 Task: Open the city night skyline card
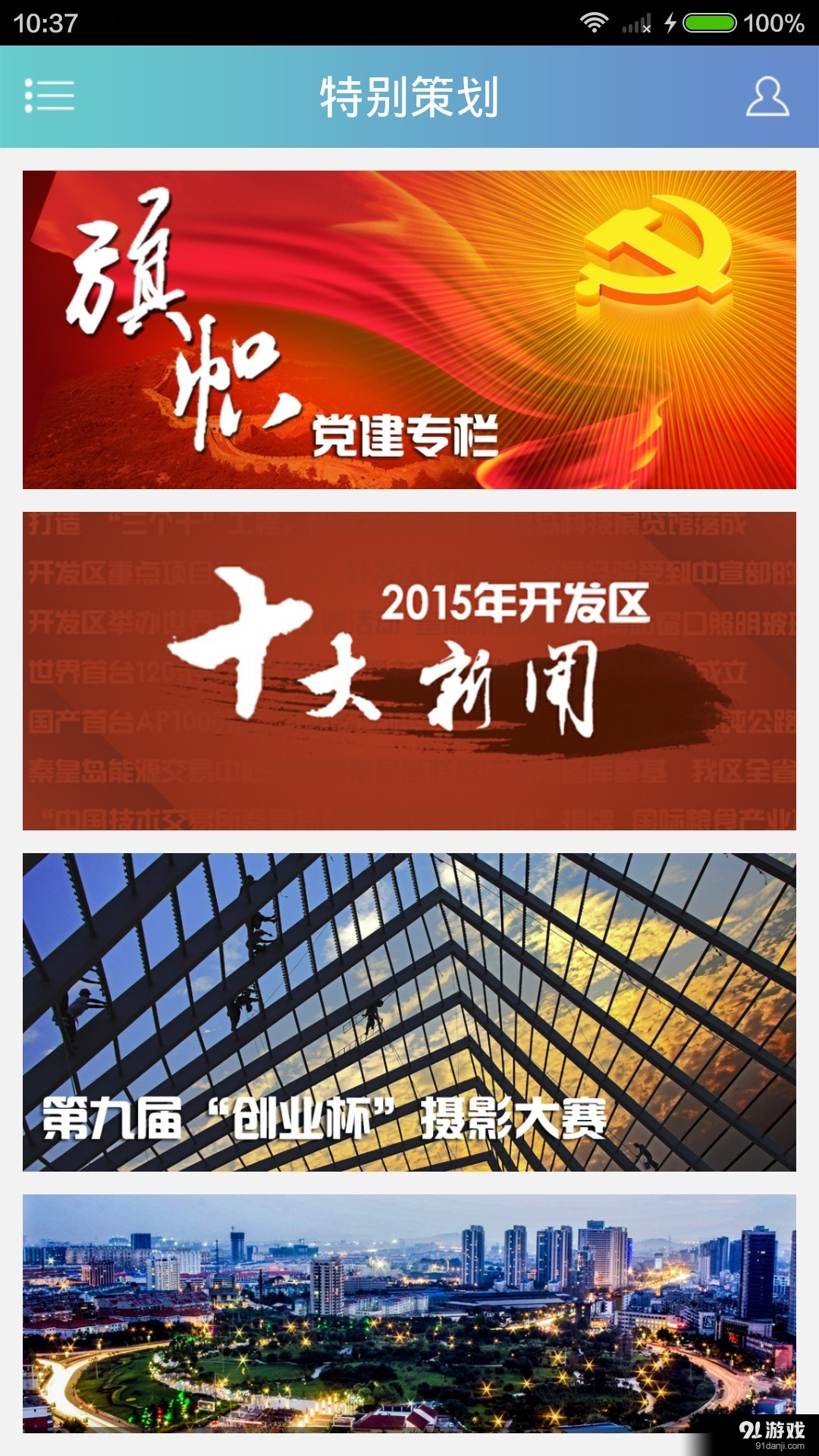(409, 1313)
